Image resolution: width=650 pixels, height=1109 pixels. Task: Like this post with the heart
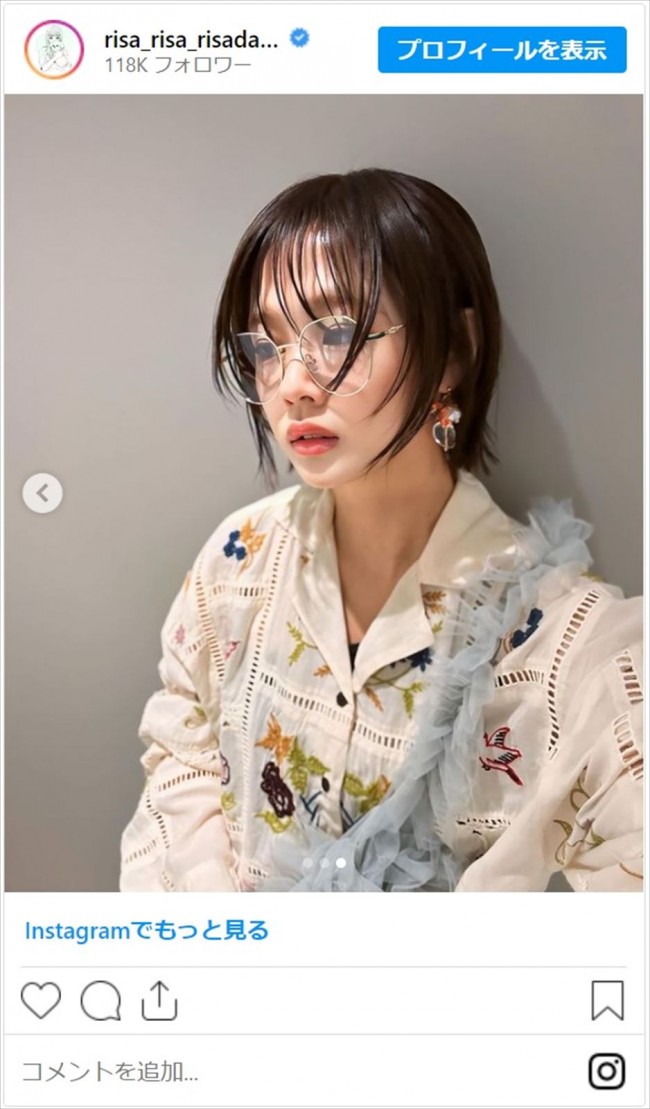[41, 1001]
